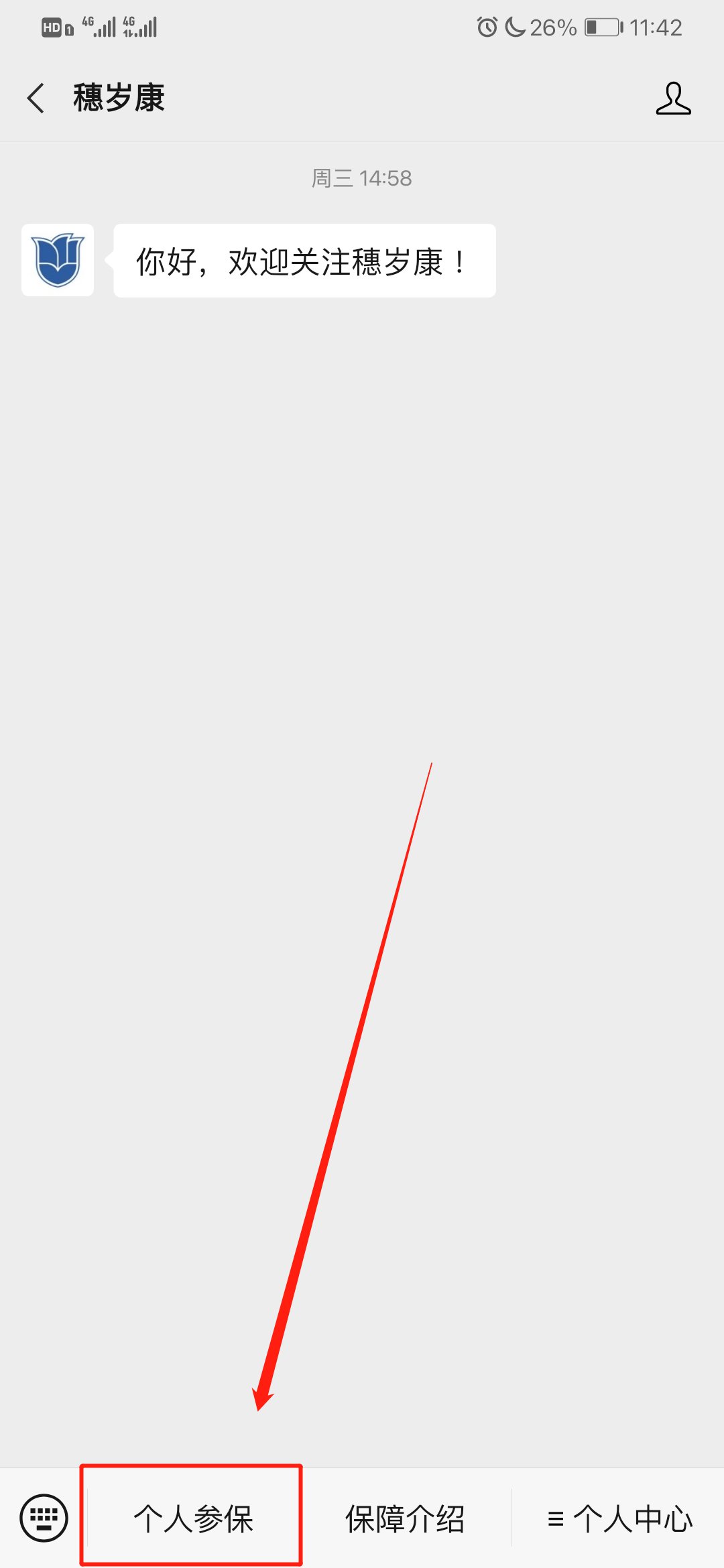Image resolution: width=724 pixels, height=1568 pixels.
Task: Expand the 个人中心 menu
Action: coord(619,1518)
